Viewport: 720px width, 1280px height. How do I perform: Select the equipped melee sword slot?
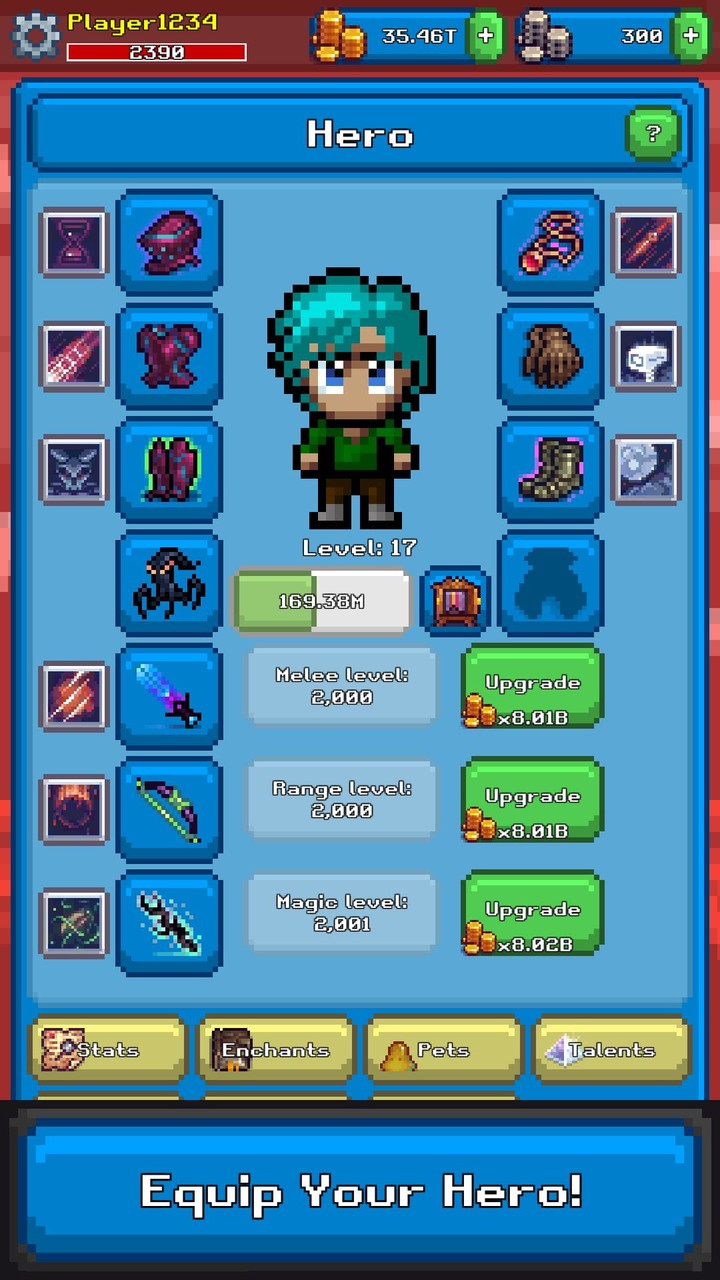(168, 697)
